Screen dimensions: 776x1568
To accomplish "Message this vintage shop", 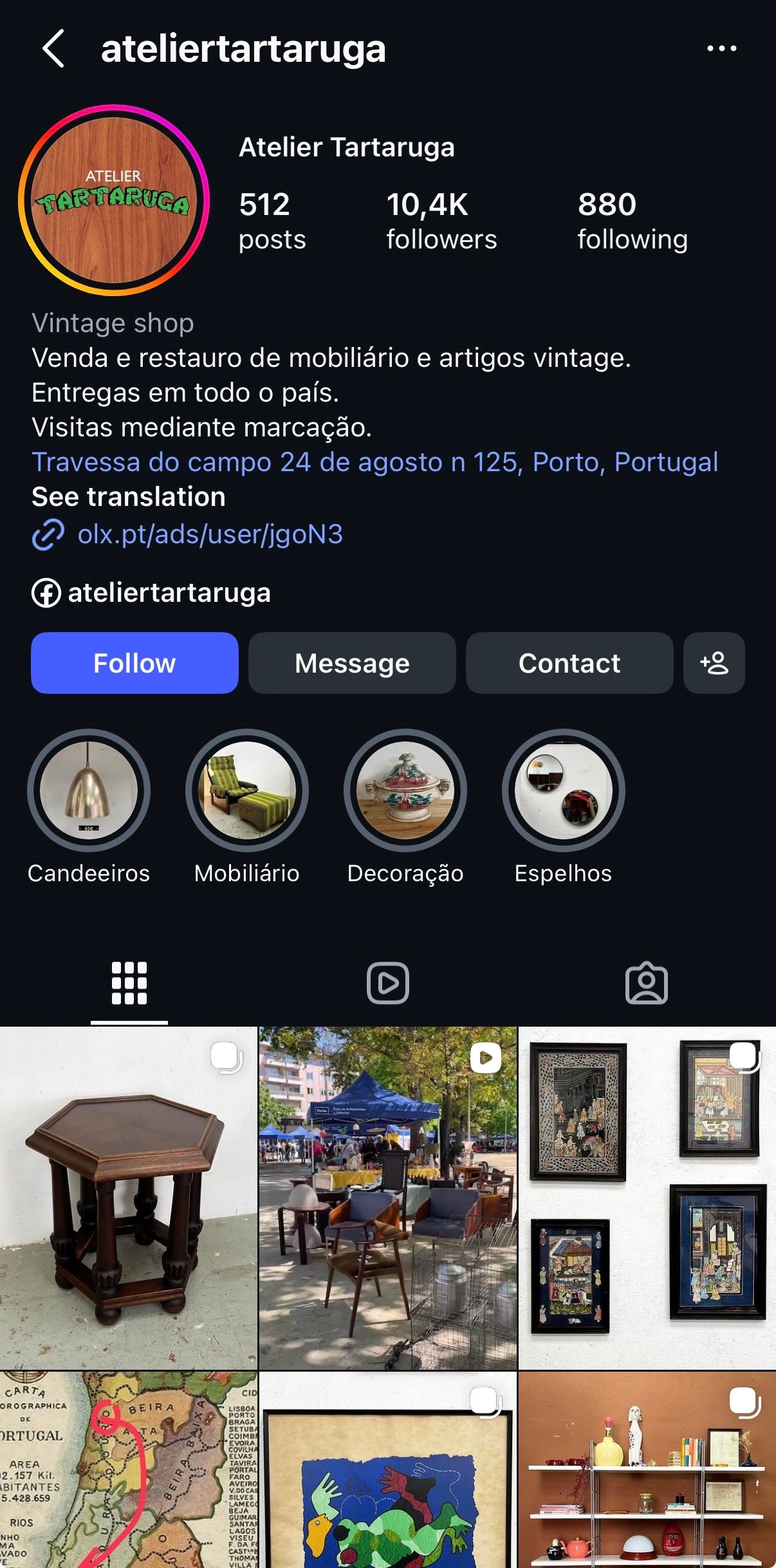I will click(352, 663).
